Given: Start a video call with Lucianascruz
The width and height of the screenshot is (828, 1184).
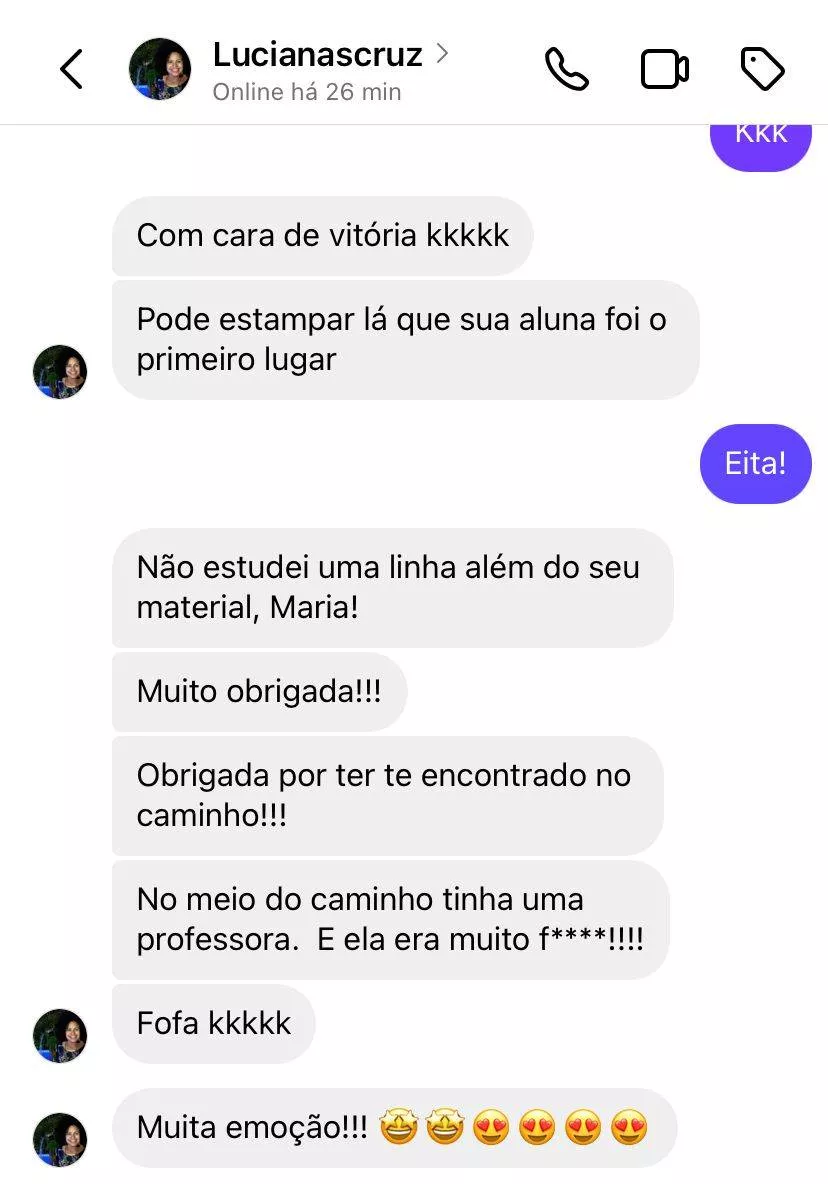Looking at the screenshot, I should click(664, 70).
